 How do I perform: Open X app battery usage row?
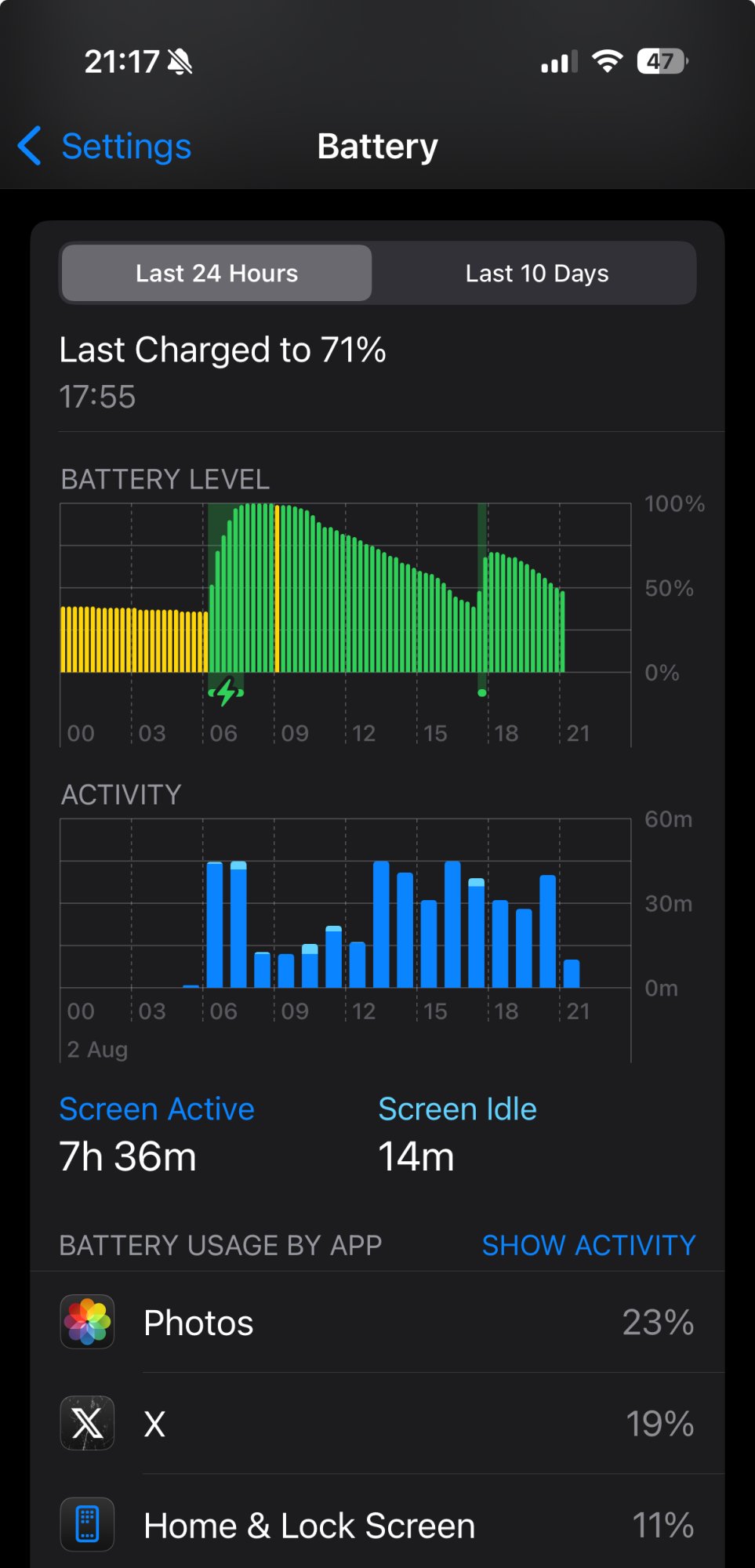point(377,1423)
